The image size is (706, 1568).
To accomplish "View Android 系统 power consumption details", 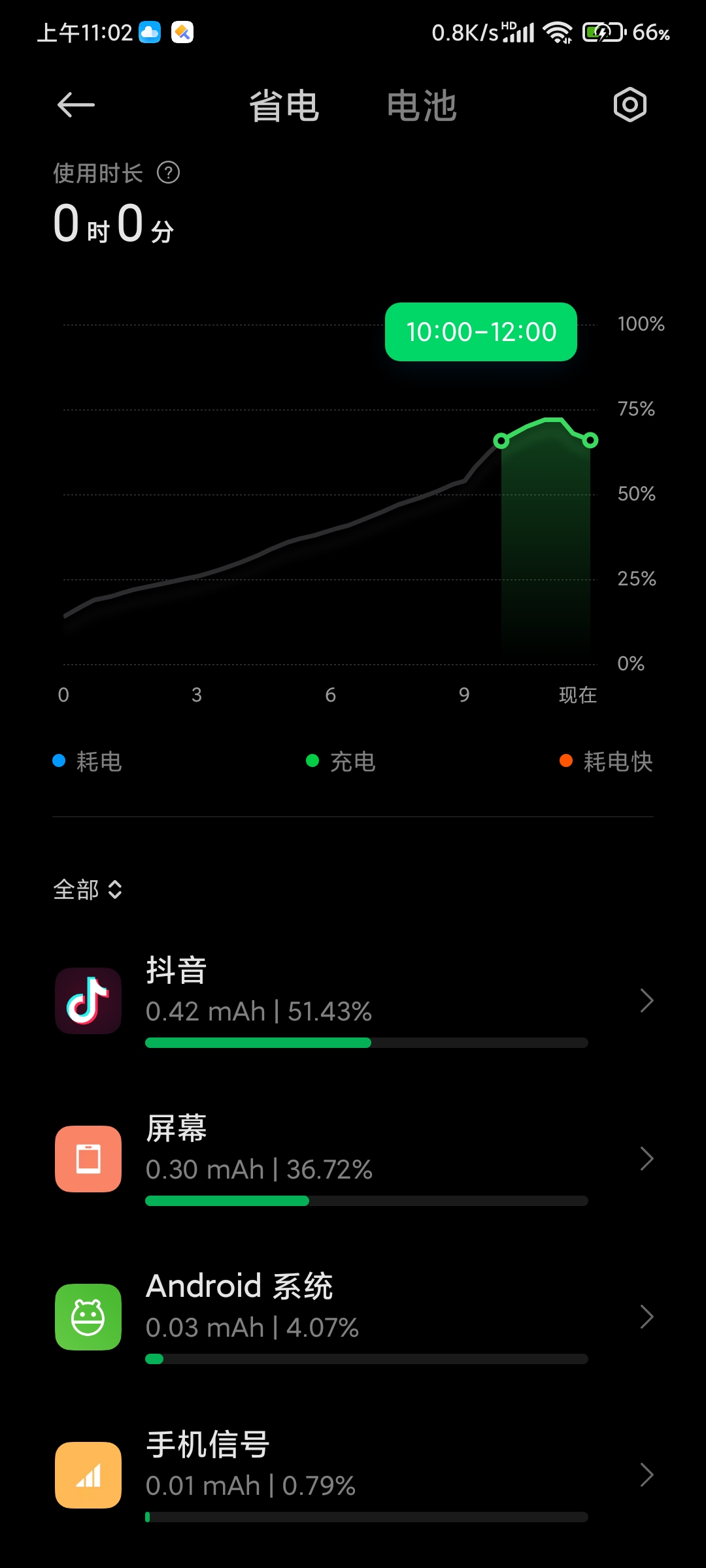I will (x=353, y=1317).
